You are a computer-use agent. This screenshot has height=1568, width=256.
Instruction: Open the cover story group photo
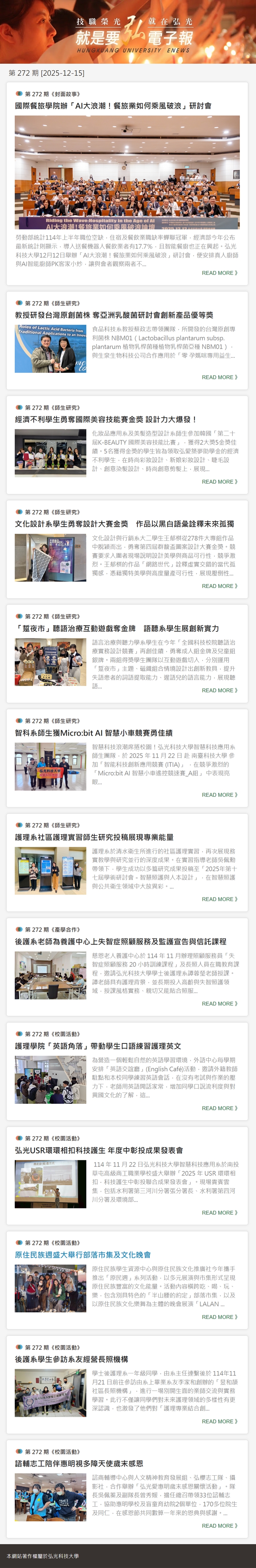[x=127, y=172]
